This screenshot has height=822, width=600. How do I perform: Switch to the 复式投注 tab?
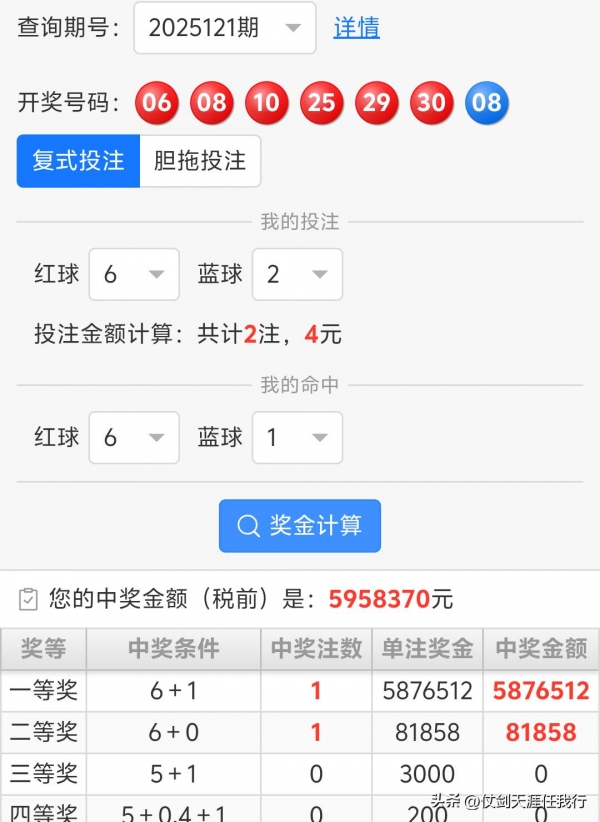click(x=78, y=161)
